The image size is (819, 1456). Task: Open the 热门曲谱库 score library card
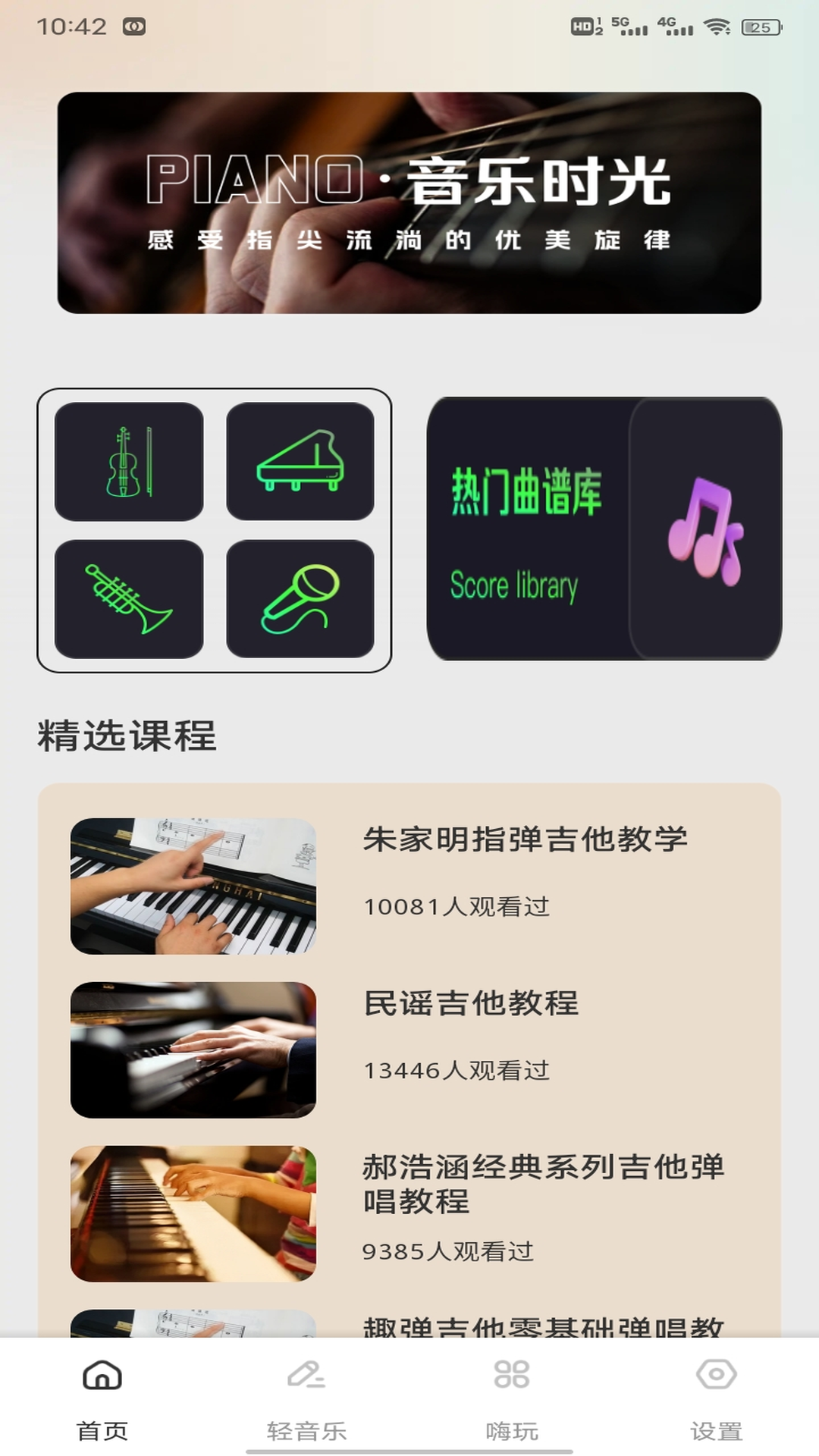click(x=603, y=527)
